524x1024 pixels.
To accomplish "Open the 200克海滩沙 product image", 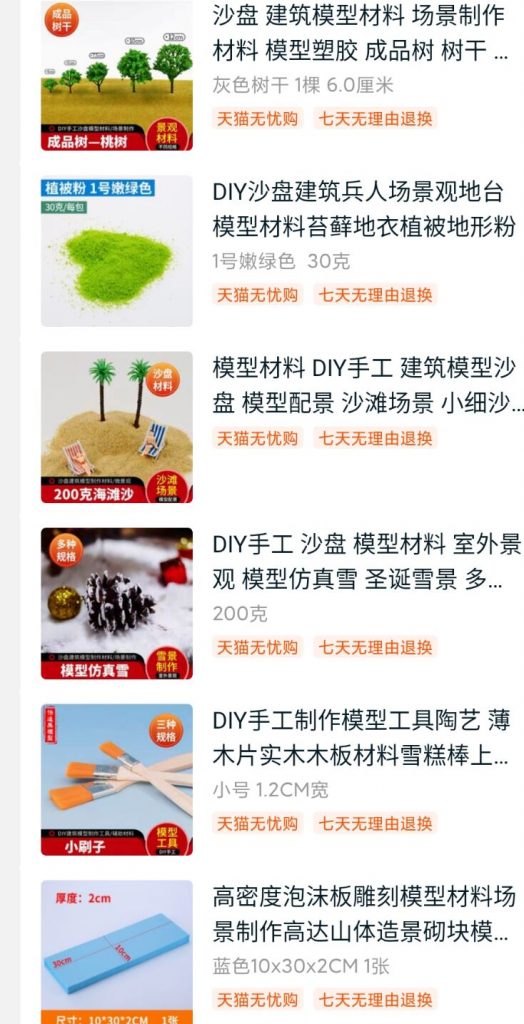I will tap(117, 427).
